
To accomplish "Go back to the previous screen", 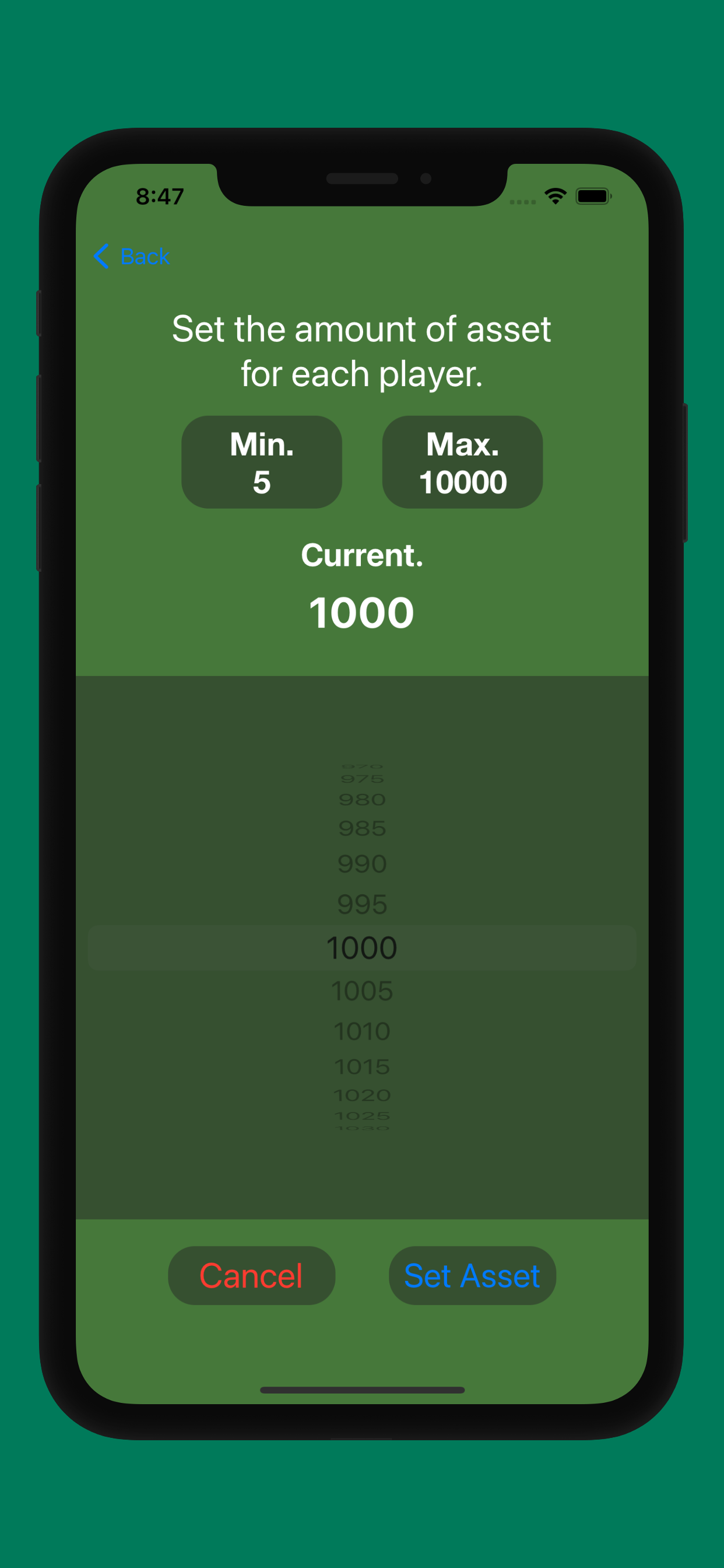I will coord(132,256).
